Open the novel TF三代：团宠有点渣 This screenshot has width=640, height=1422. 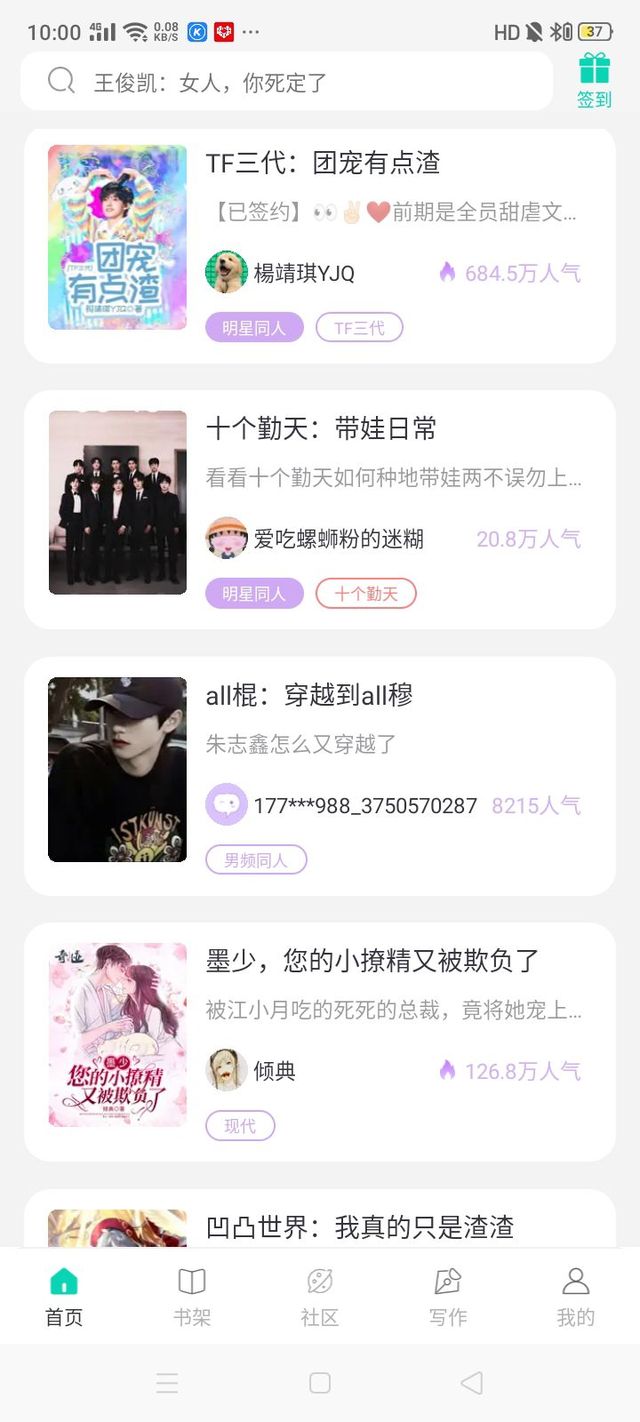[320, 245]
